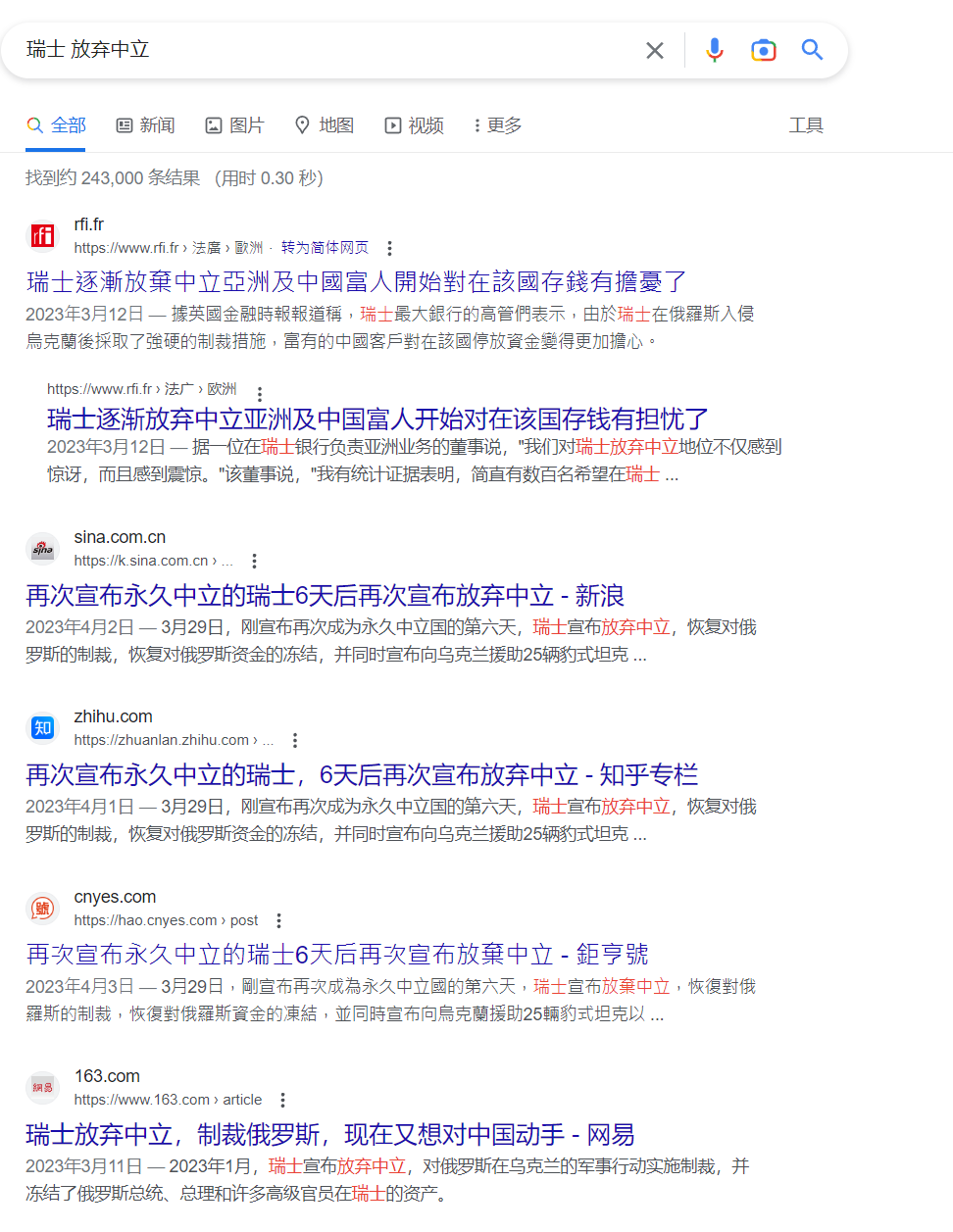Switch to the 图片 tab
This screenshot has height=1232, width=953.
tap(234, 125)
